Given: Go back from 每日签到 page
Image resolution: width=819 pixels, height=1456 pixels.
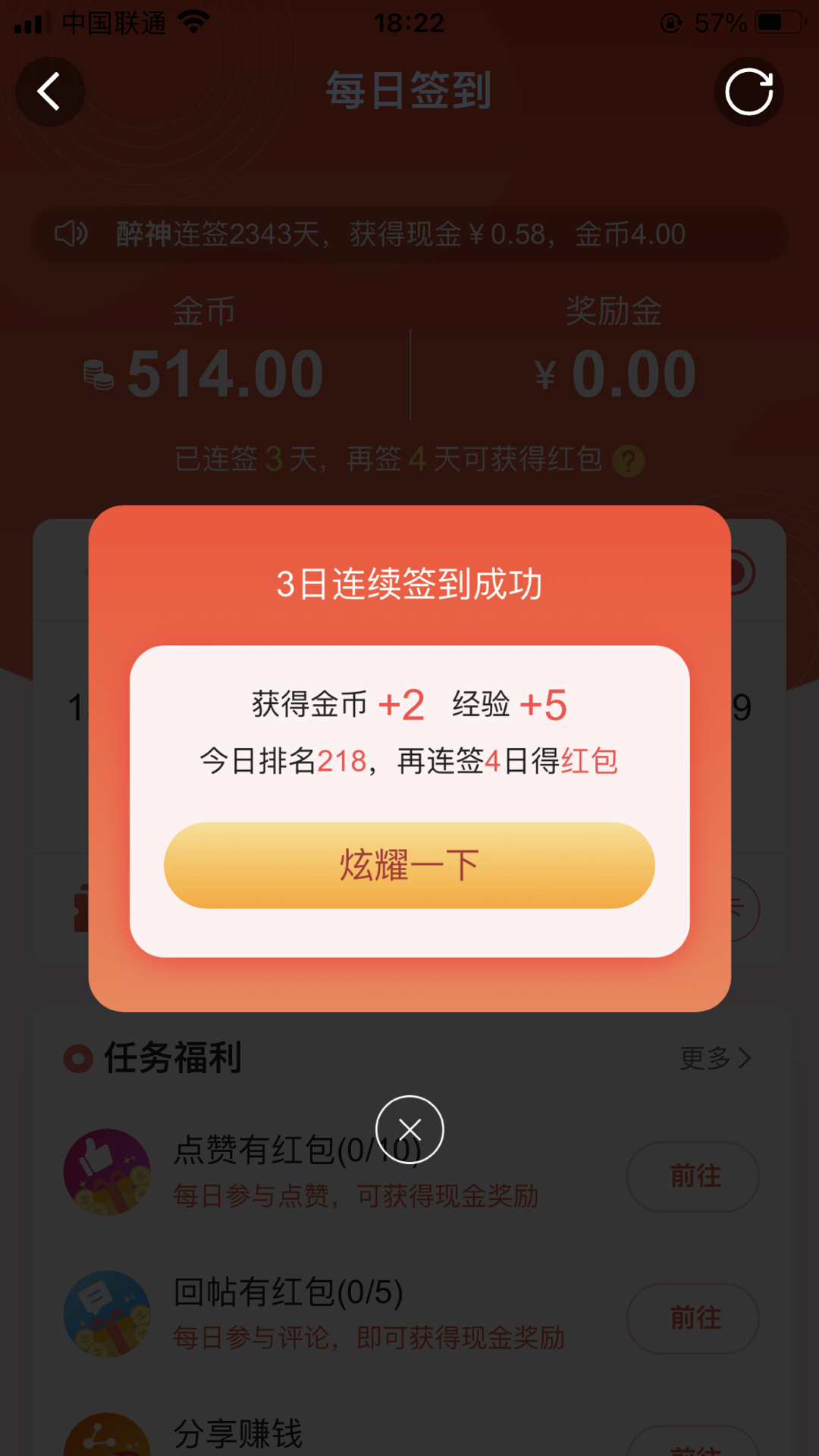Looking at the screenshot, I should [x=50, y=92].
